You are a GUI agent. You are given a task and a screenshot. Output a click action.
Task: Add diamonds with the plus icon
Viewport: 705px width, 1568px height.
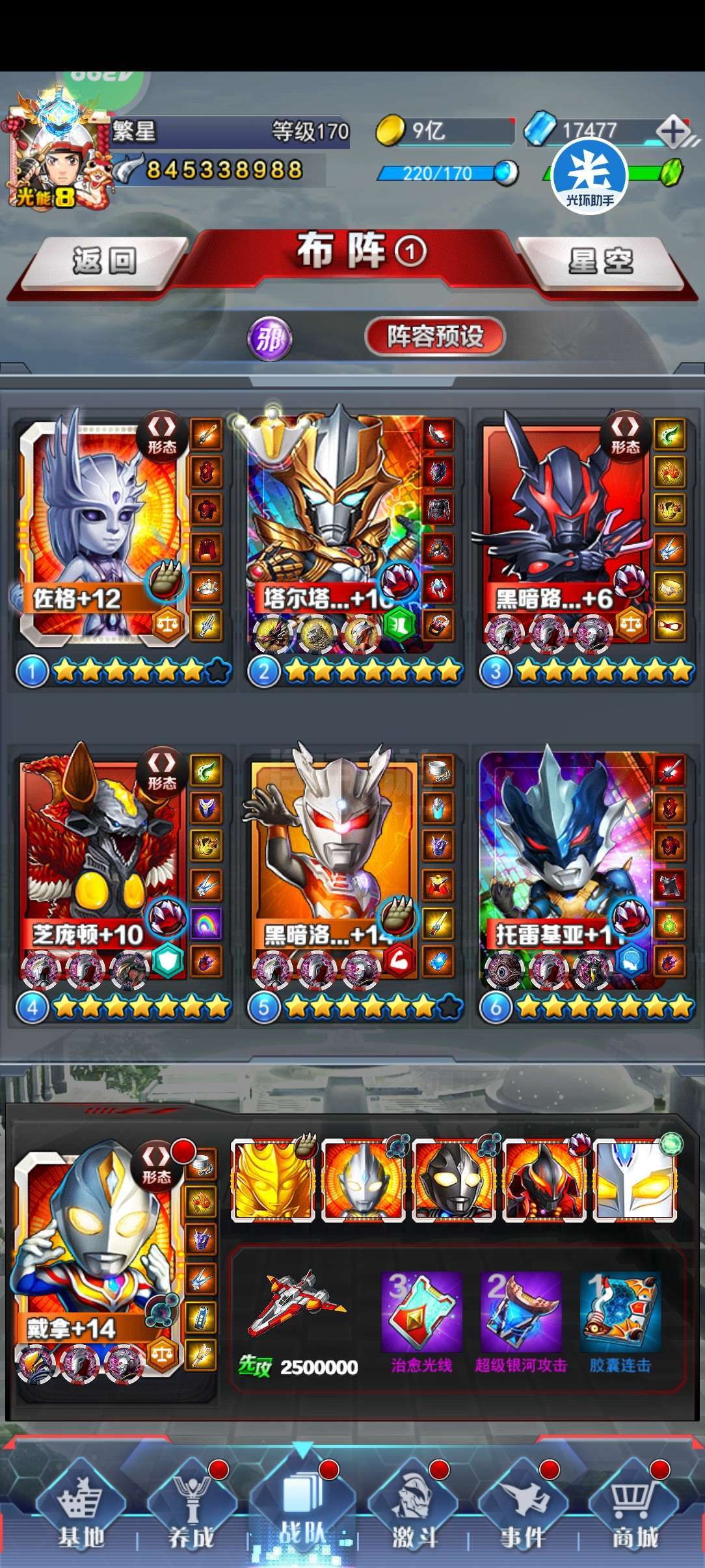pyautogui.click(x=673, y=132)
